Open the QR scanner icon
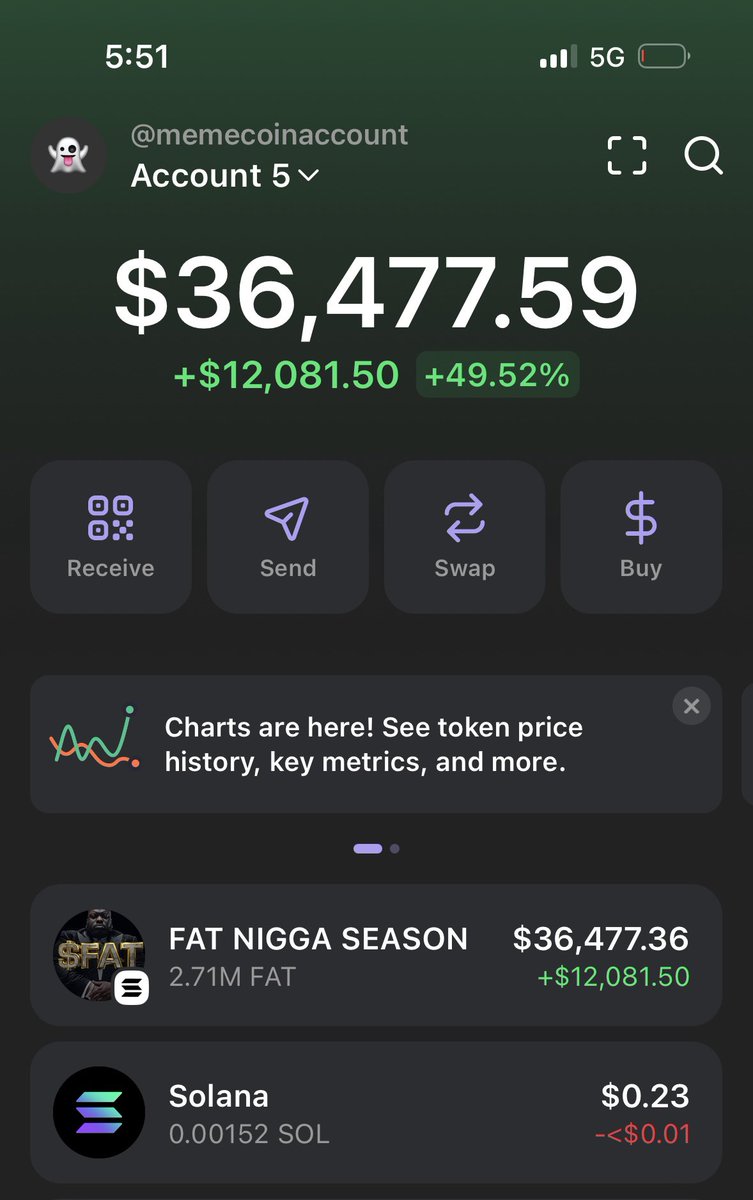 [627, 155]
